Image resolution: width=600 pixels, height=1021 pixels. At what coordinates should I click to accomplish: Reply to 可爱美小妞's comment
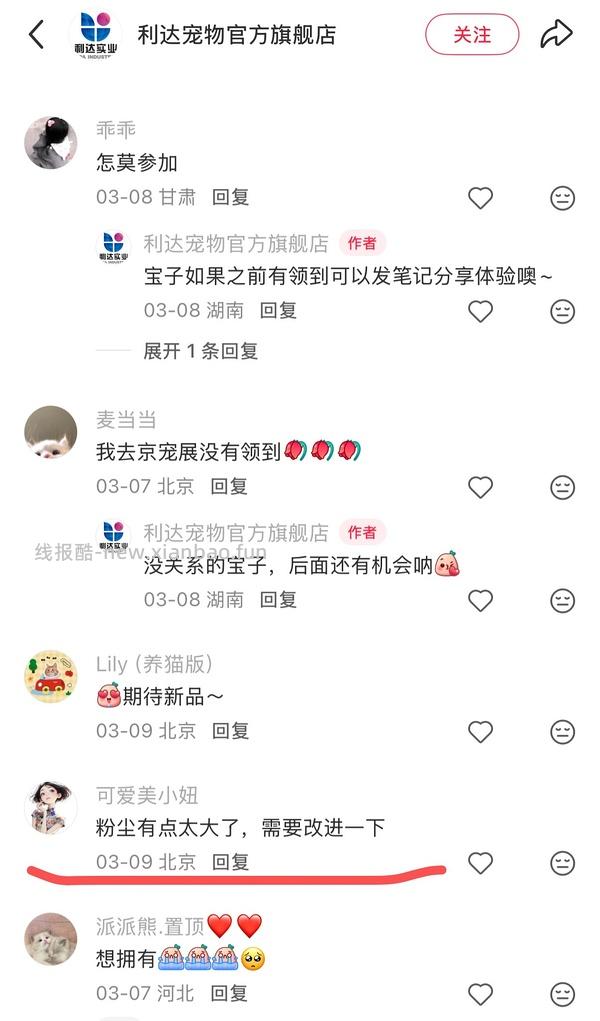(x=231, y=861)
